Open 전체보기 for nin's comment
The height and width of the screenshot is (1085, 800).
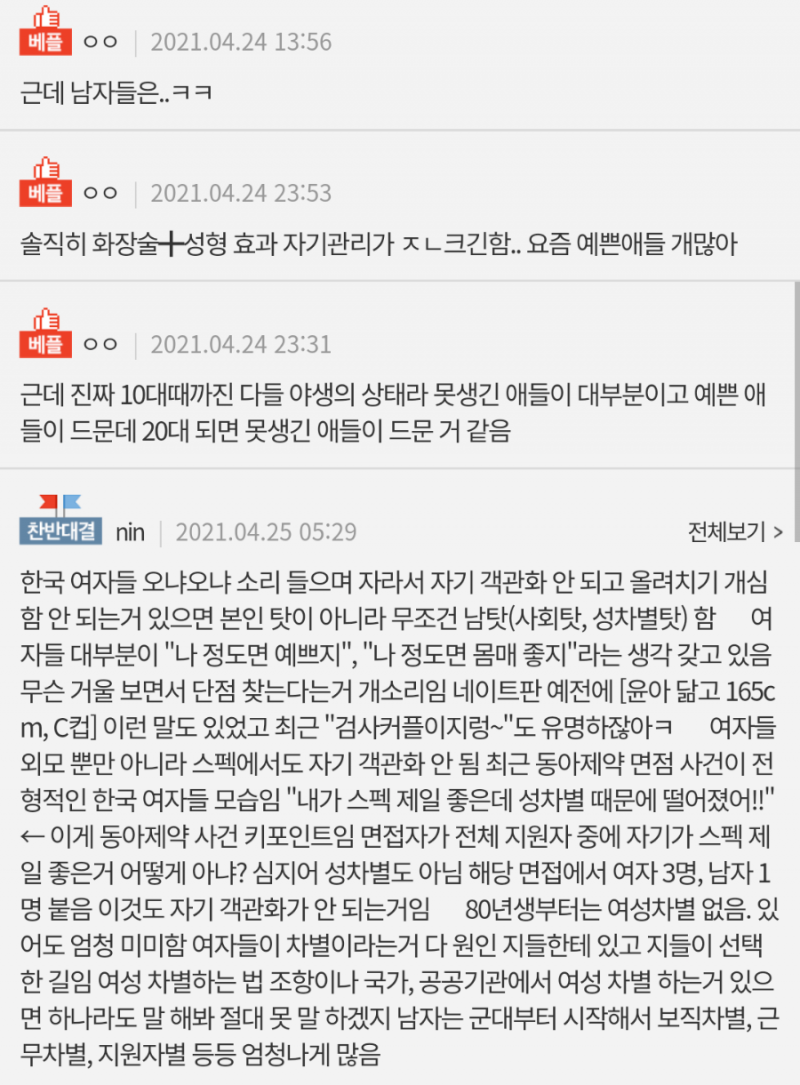click(735, 531)
